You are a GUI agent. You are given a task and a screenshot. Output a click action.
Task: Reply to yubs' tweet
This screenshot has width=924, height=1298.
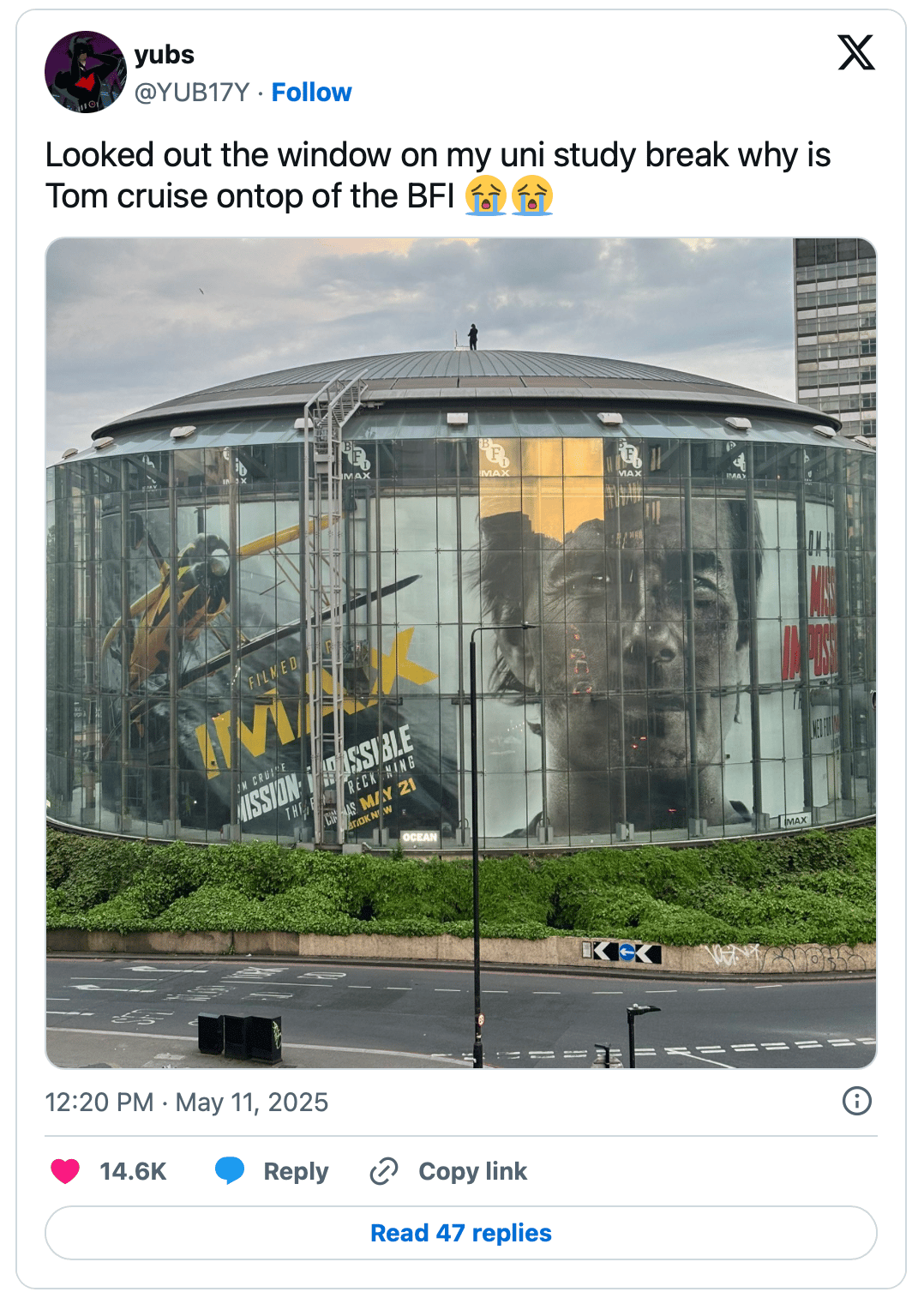pos(273,1171)
